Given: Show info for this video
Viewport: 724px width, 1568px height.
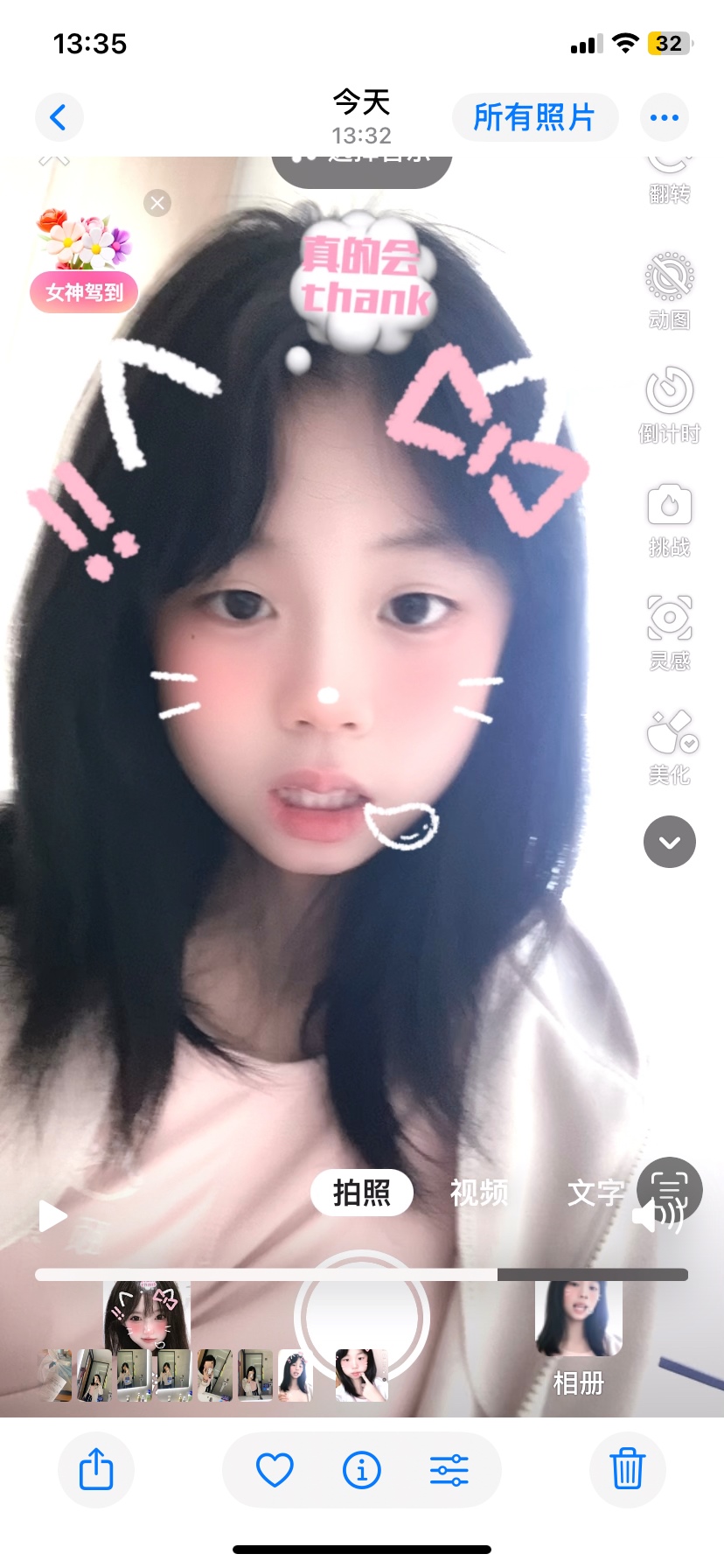Looking at the screenshot, I should [361, 1470].
